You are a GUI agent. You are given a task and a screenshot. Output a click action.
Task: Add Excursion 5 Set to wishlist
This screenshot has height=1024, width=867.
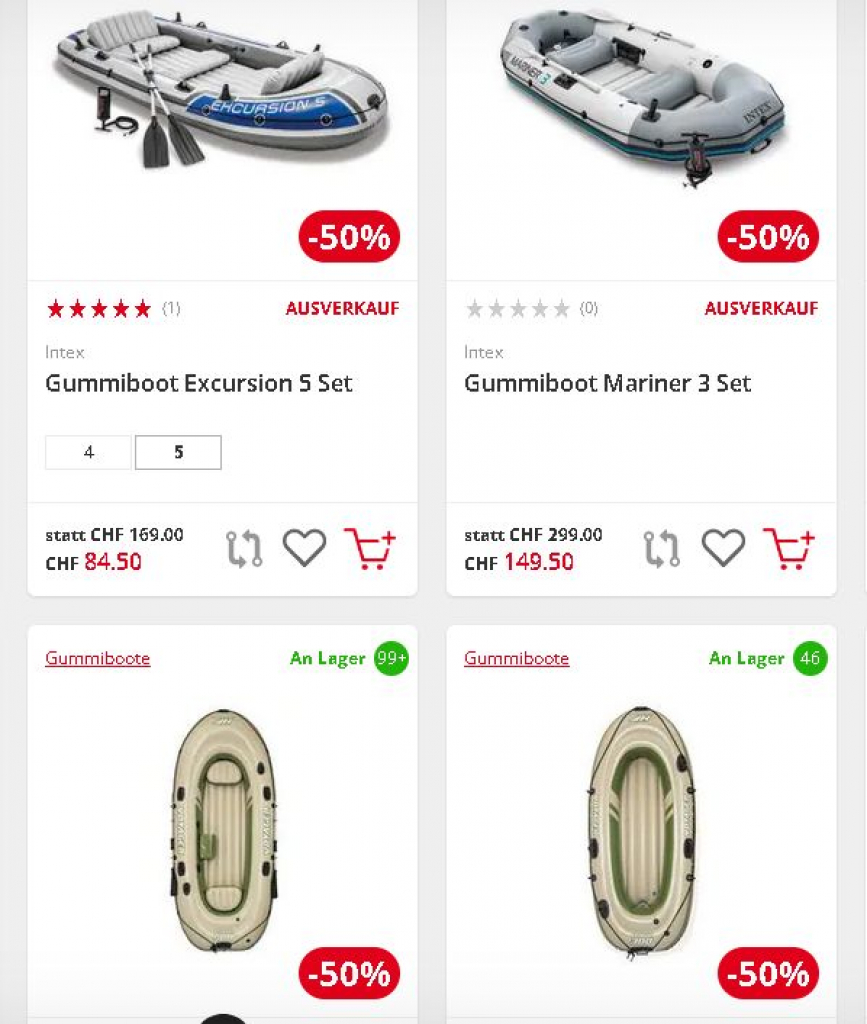click(x=304, y=548)
